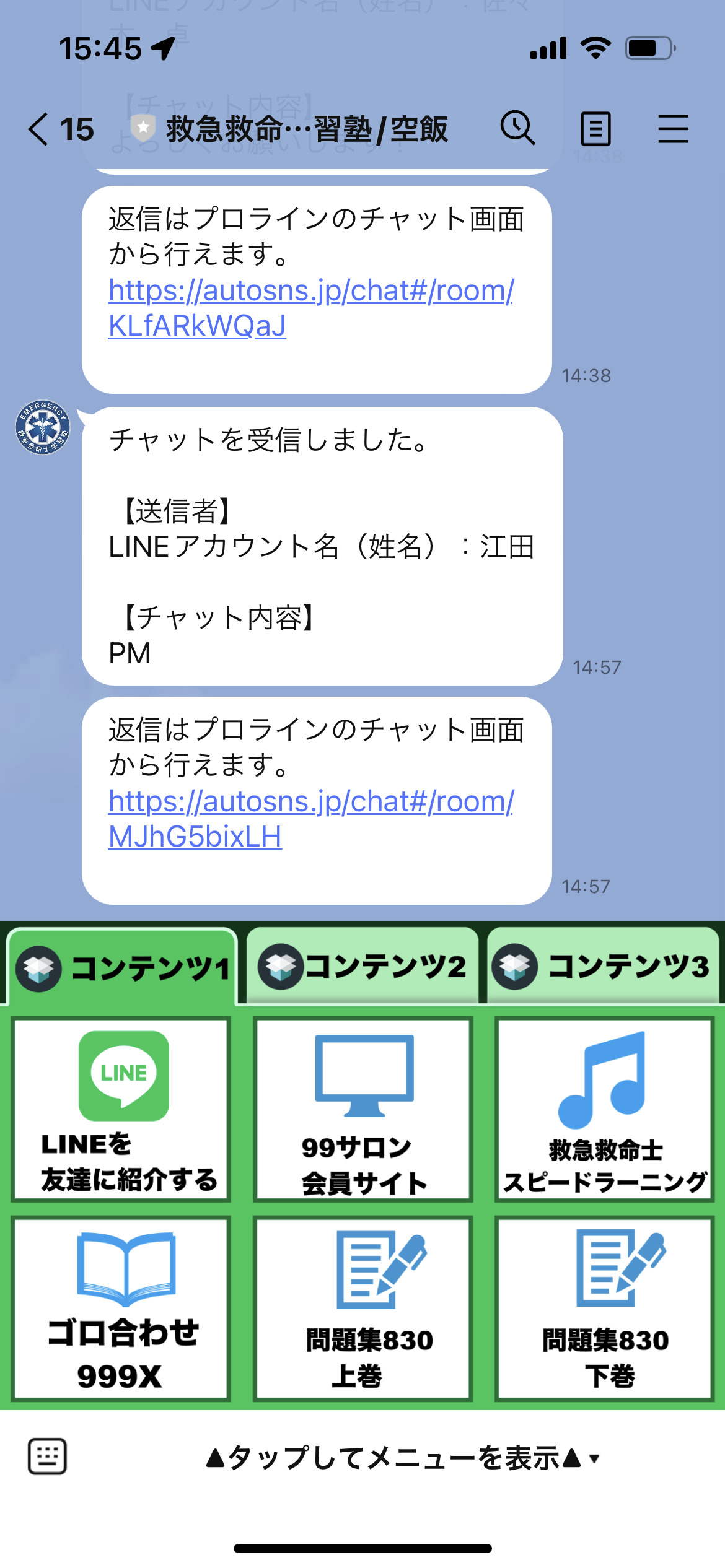Open 救急救命士スピードラーニング tile
The image size is (725, 1568).
coord(605,1110)
